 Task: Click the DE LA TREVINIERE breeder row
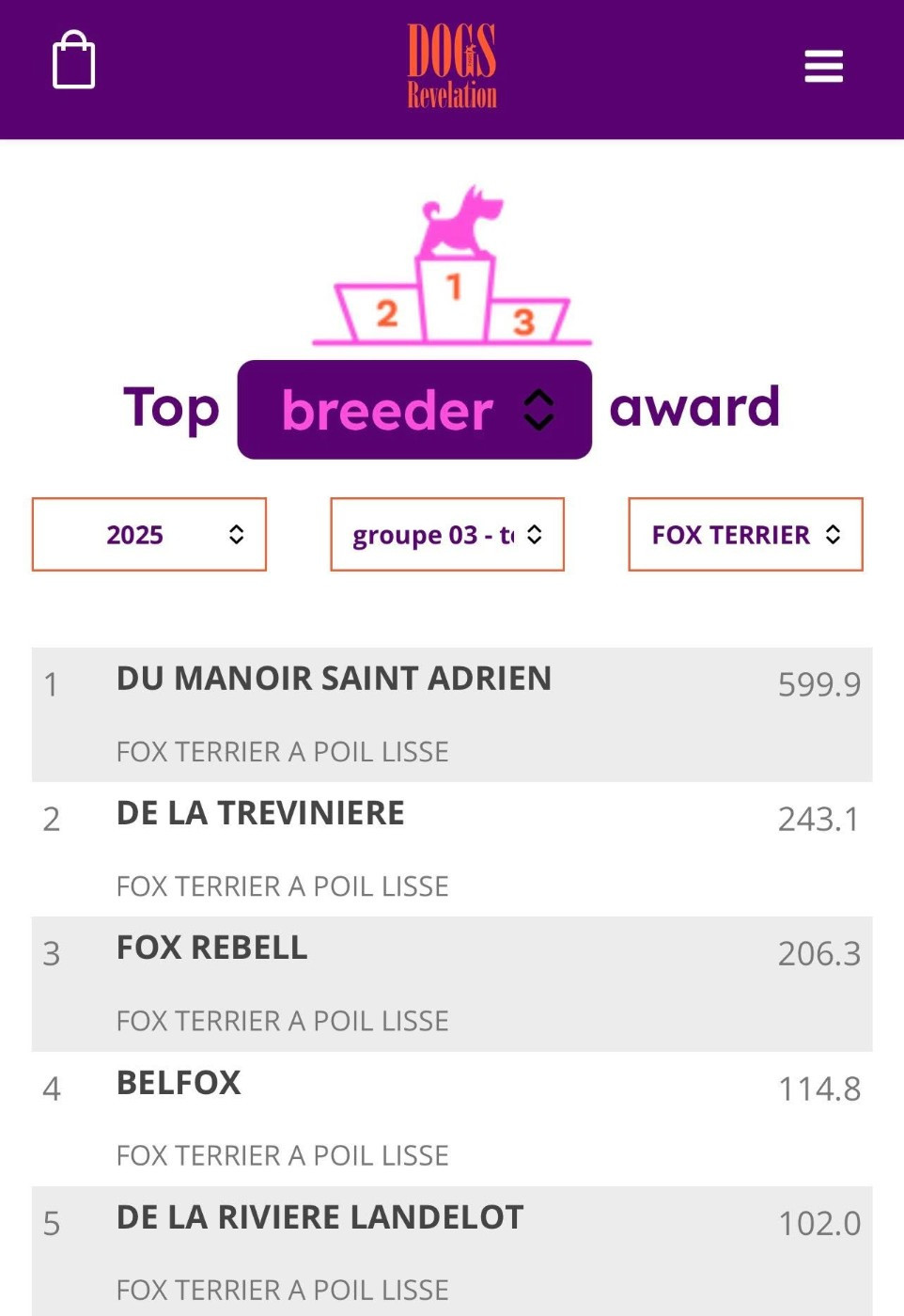pyautogui.click(x=259, y=813)
